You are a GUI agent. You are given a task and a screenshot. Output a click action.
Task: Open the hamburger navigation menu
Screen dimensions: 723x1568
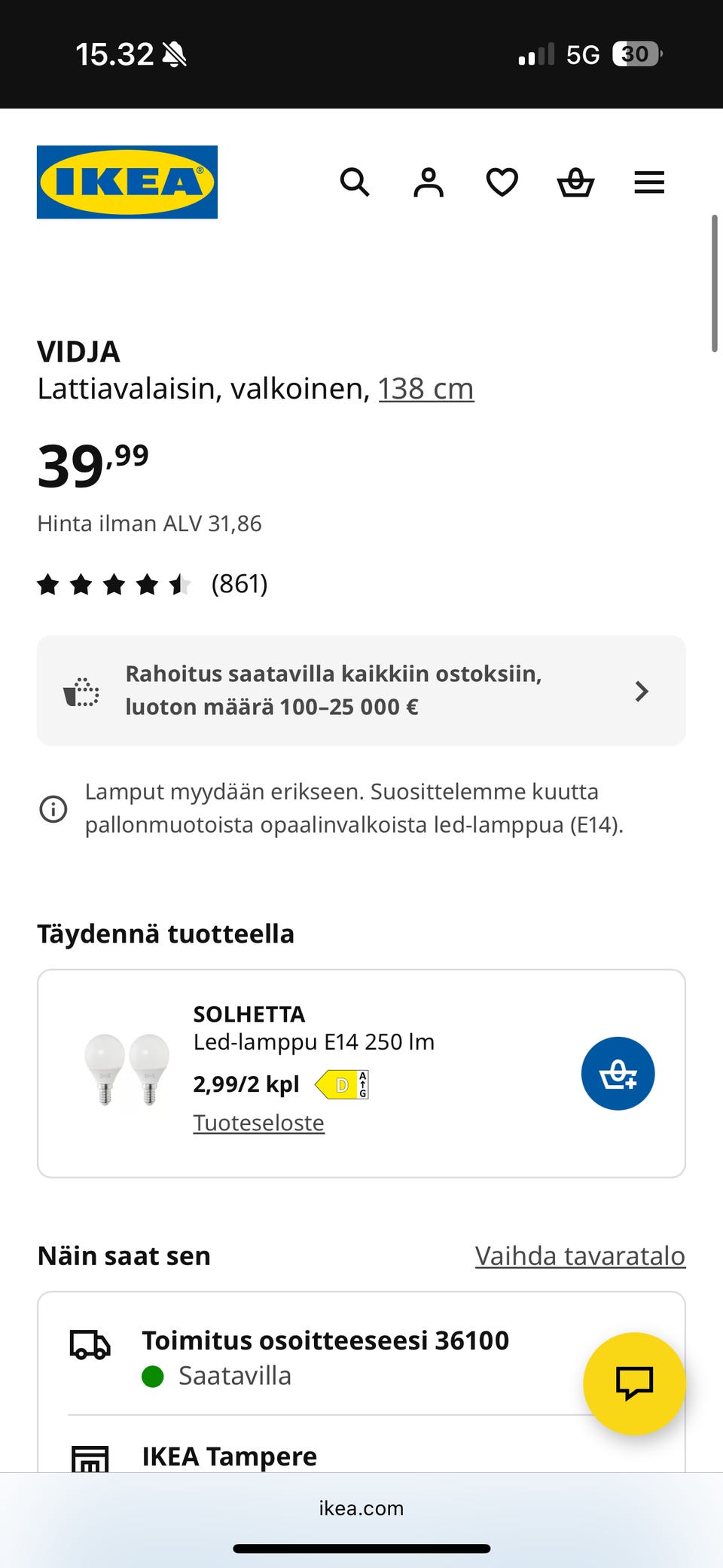click(x=648, y=182)
